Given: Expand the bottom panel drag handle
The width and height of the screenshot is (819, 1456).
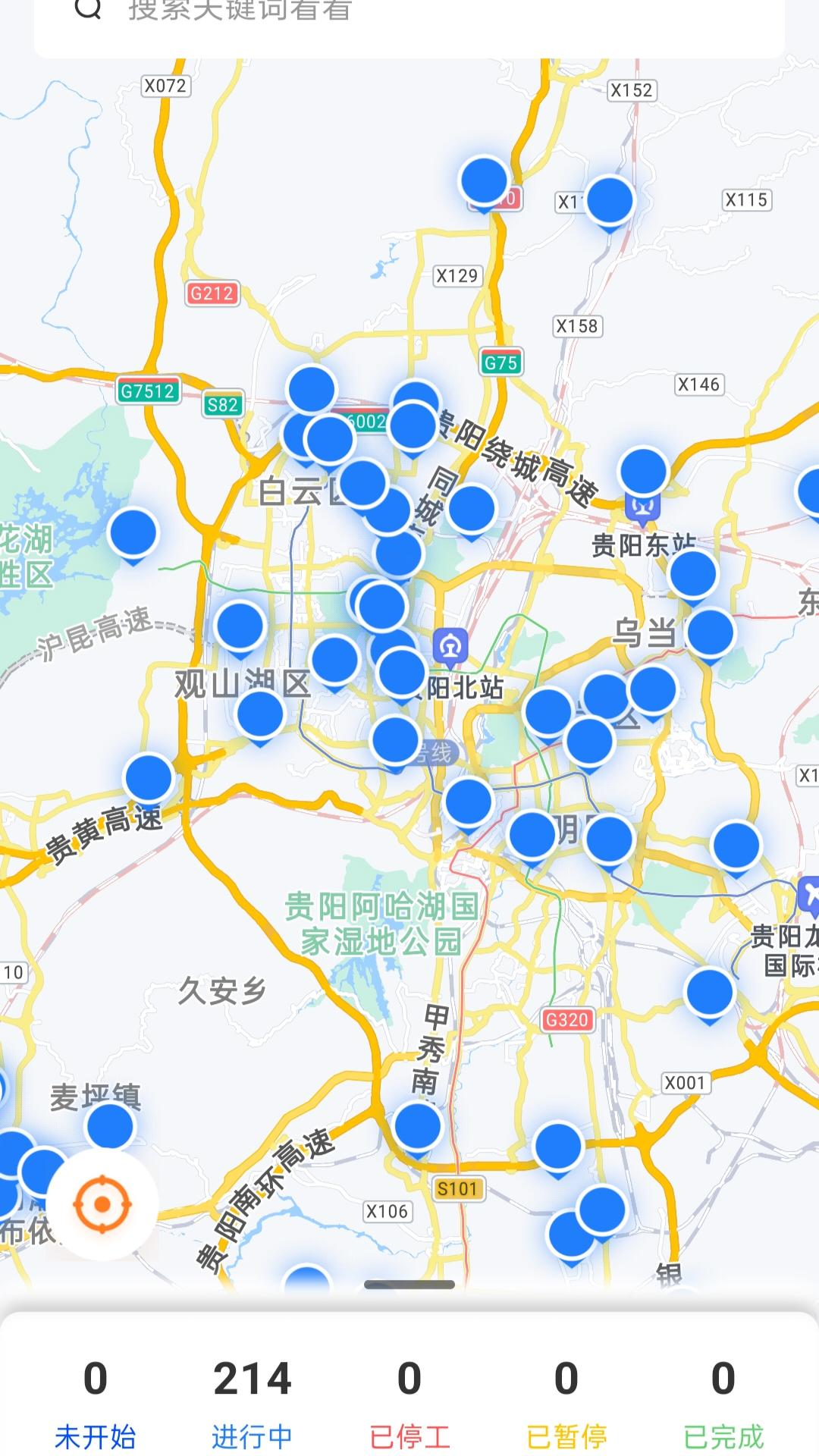Looking at the screenshot, I should pos(409,1285).
